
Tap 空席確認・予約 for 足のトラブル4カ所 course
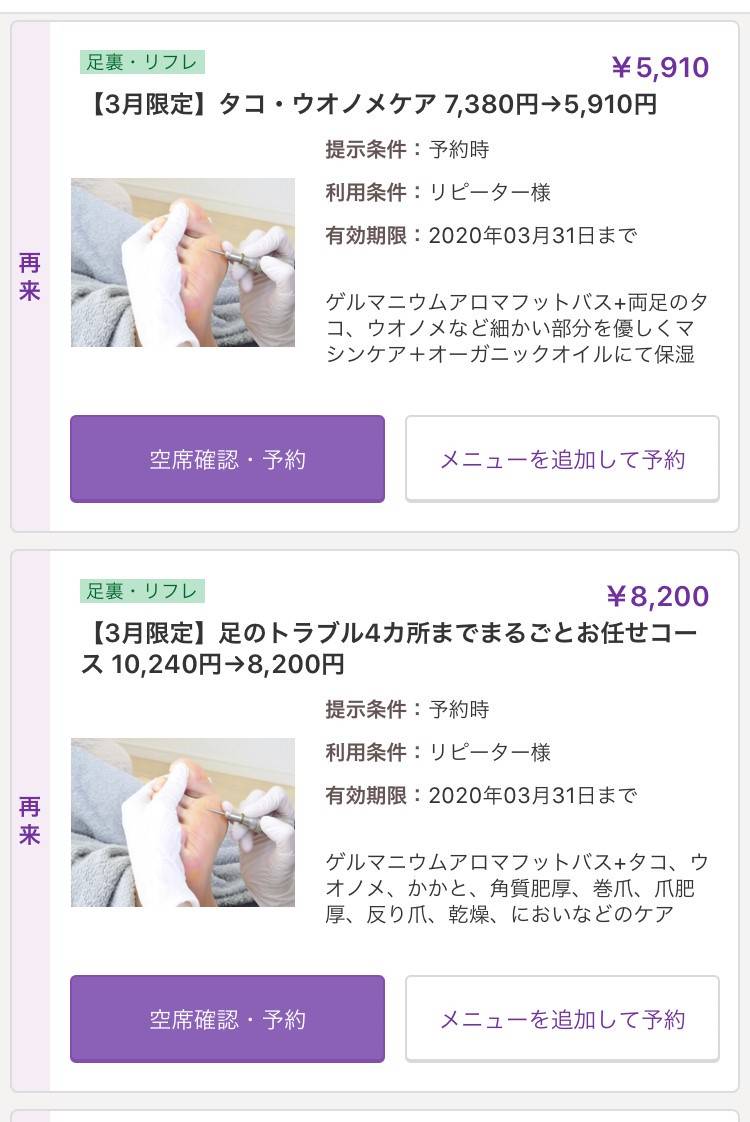point(227,1019)
